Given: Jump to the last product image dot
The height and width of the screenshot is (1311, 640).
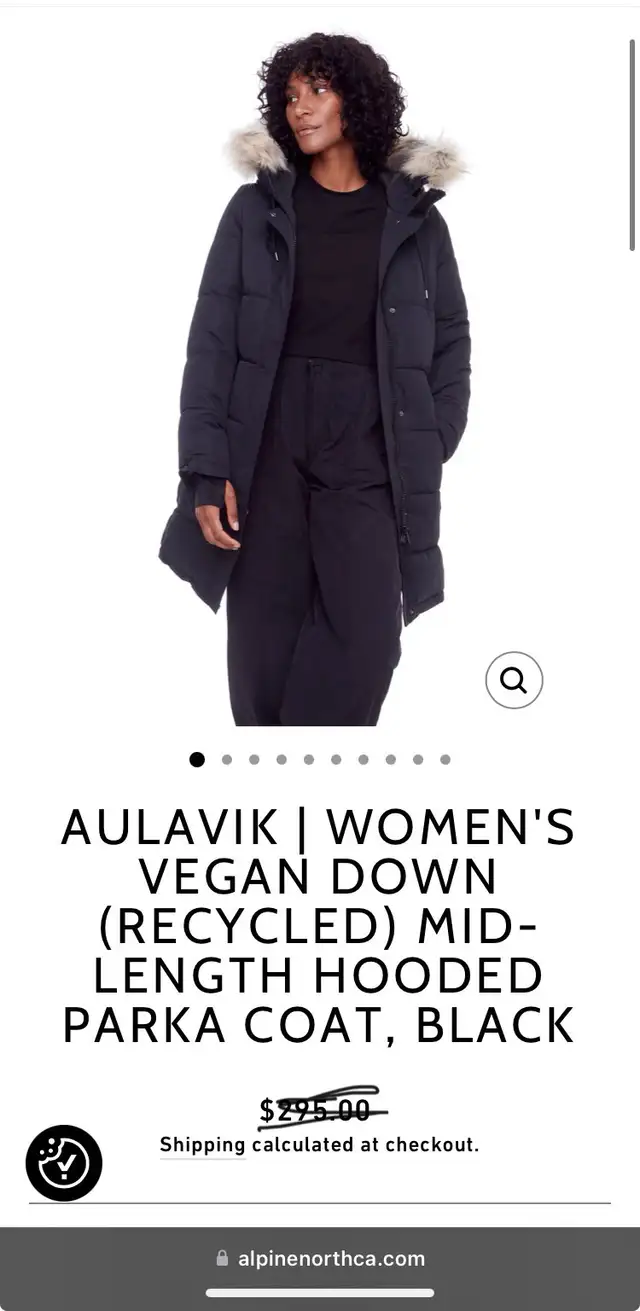Looking at the screenshot, I should pyautogui.click(x=445, y=759).
